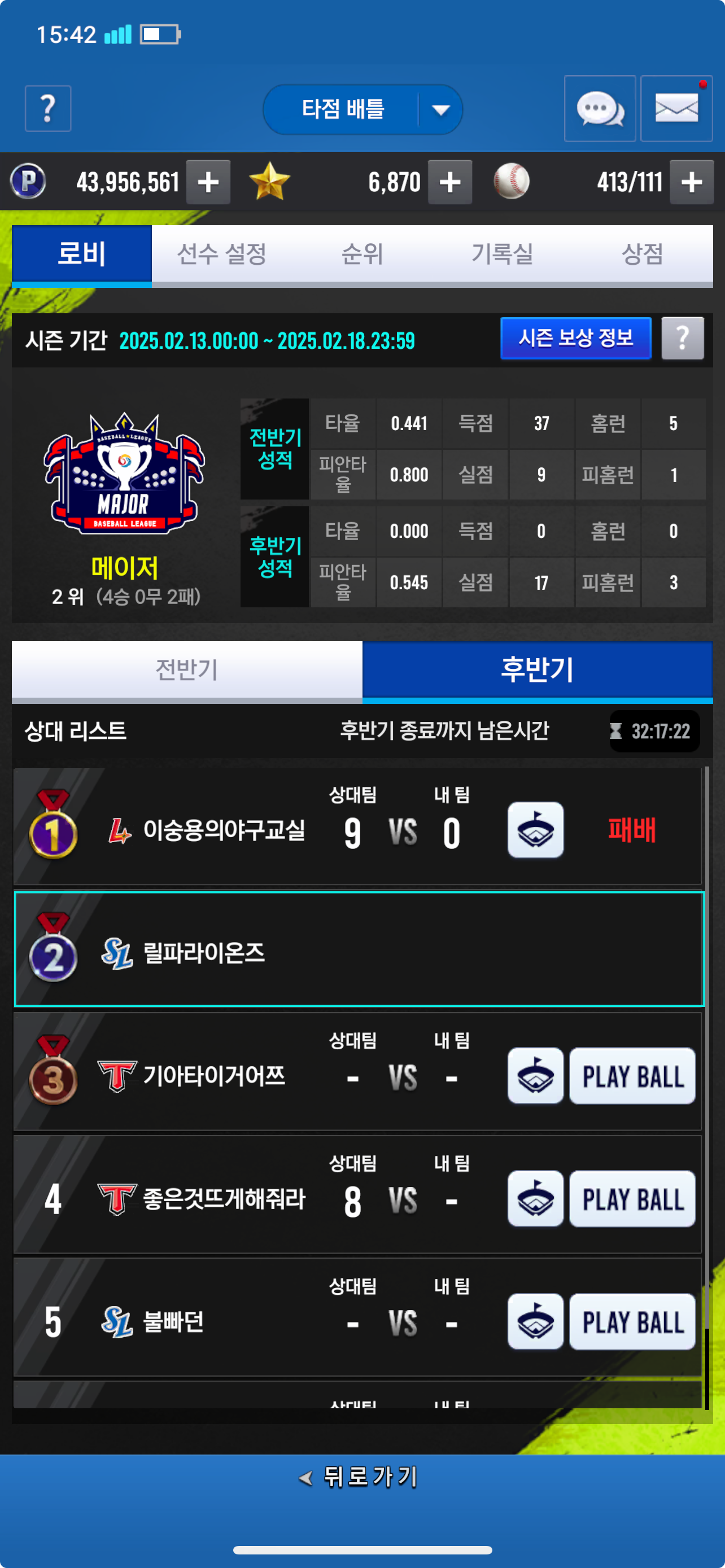Viewport: 725px width, 1568px height.
Task: Open the 기록실 tab
Action: coord(502,254)
